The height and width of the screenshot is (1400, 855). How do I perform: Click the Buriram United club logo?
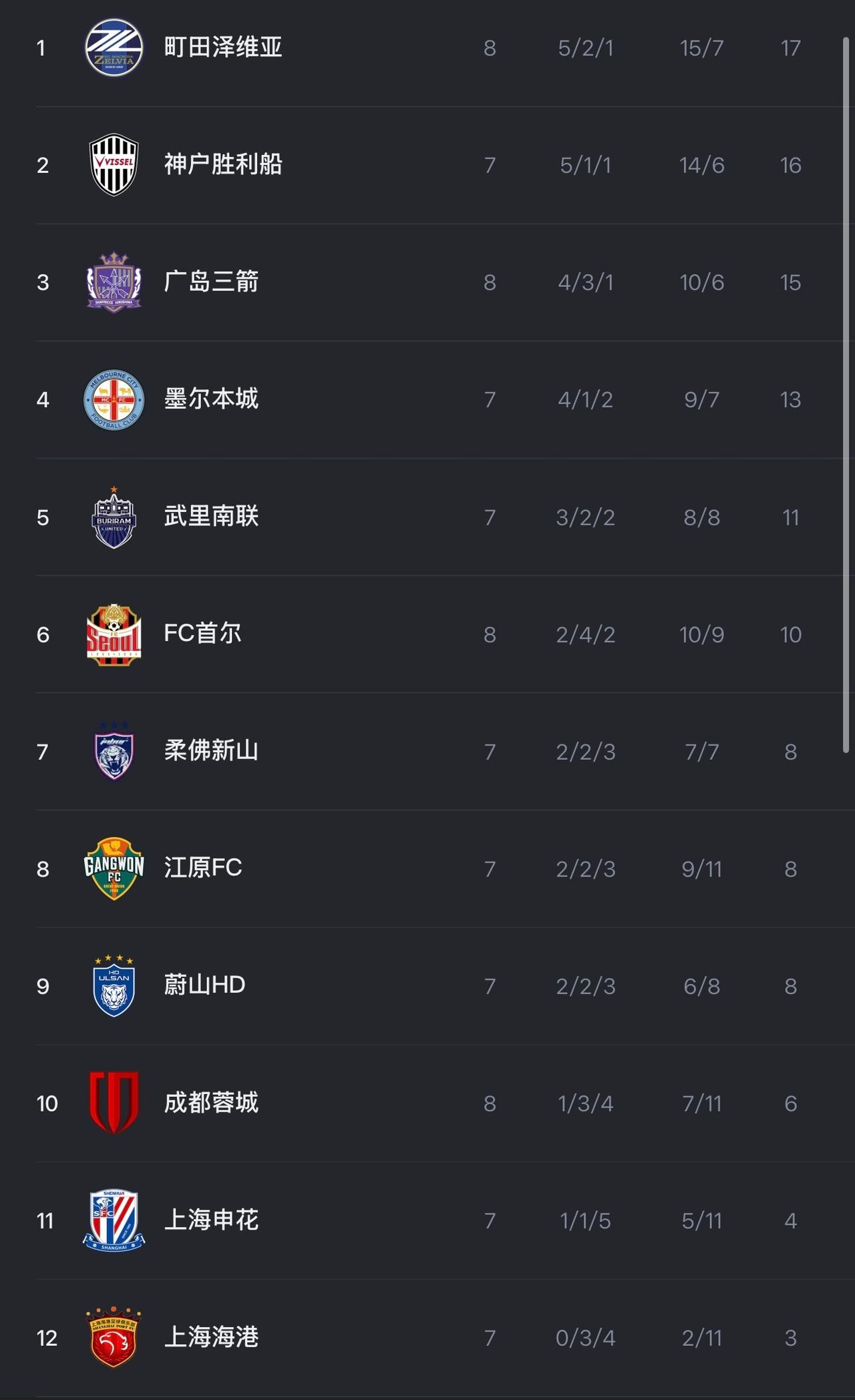pos(114,517)
